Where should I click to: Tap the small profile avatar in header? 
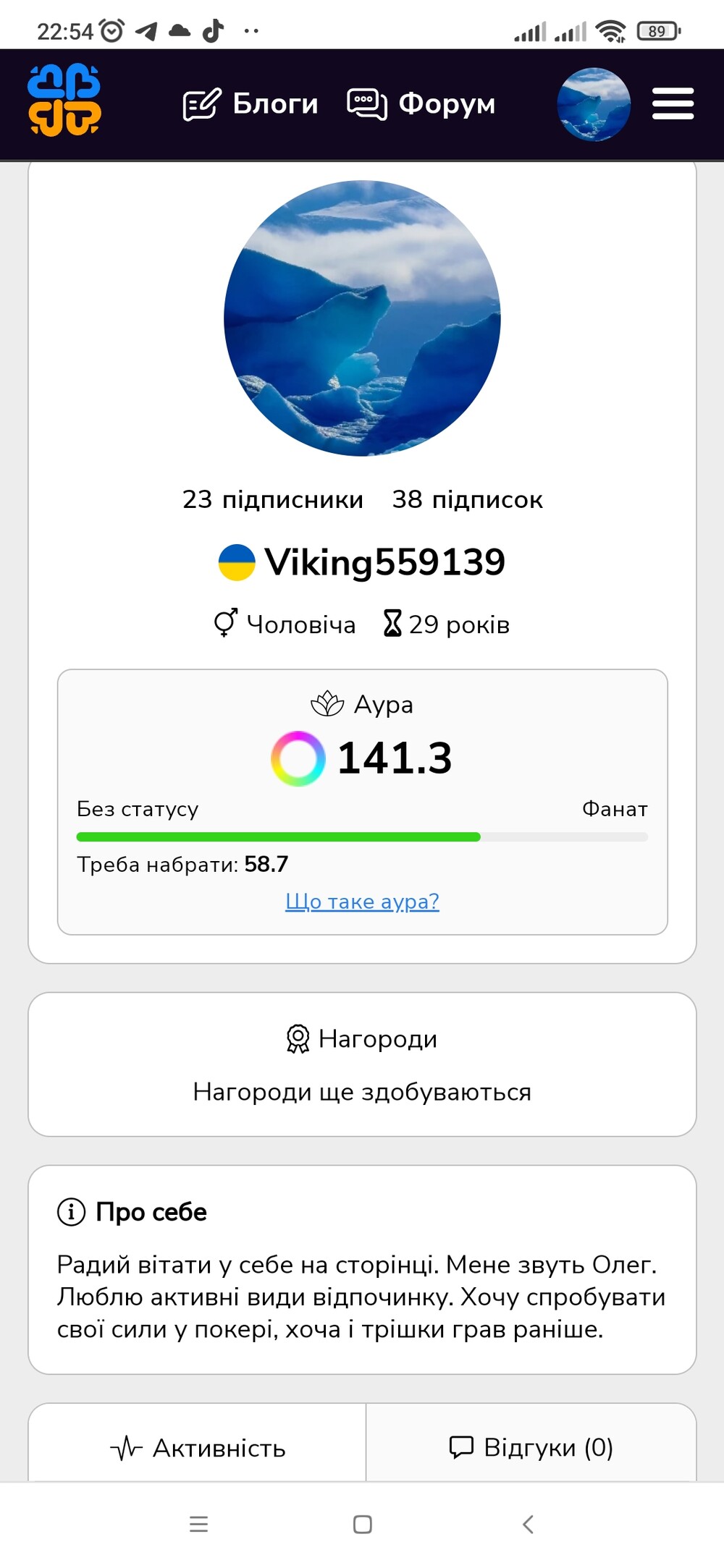coord(594,104)
